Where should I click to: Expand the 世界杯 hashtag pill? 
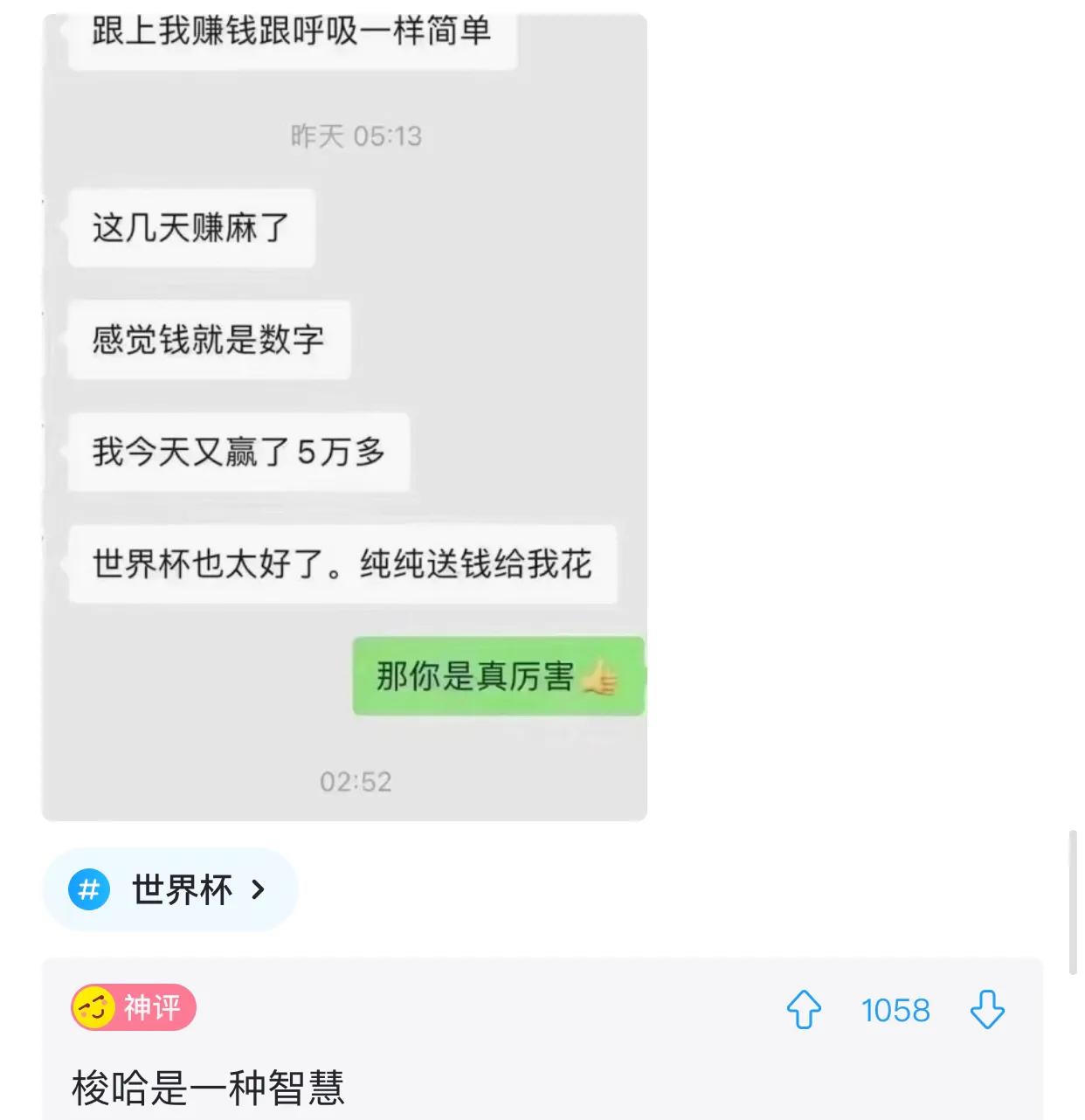[x=170, y=889]
